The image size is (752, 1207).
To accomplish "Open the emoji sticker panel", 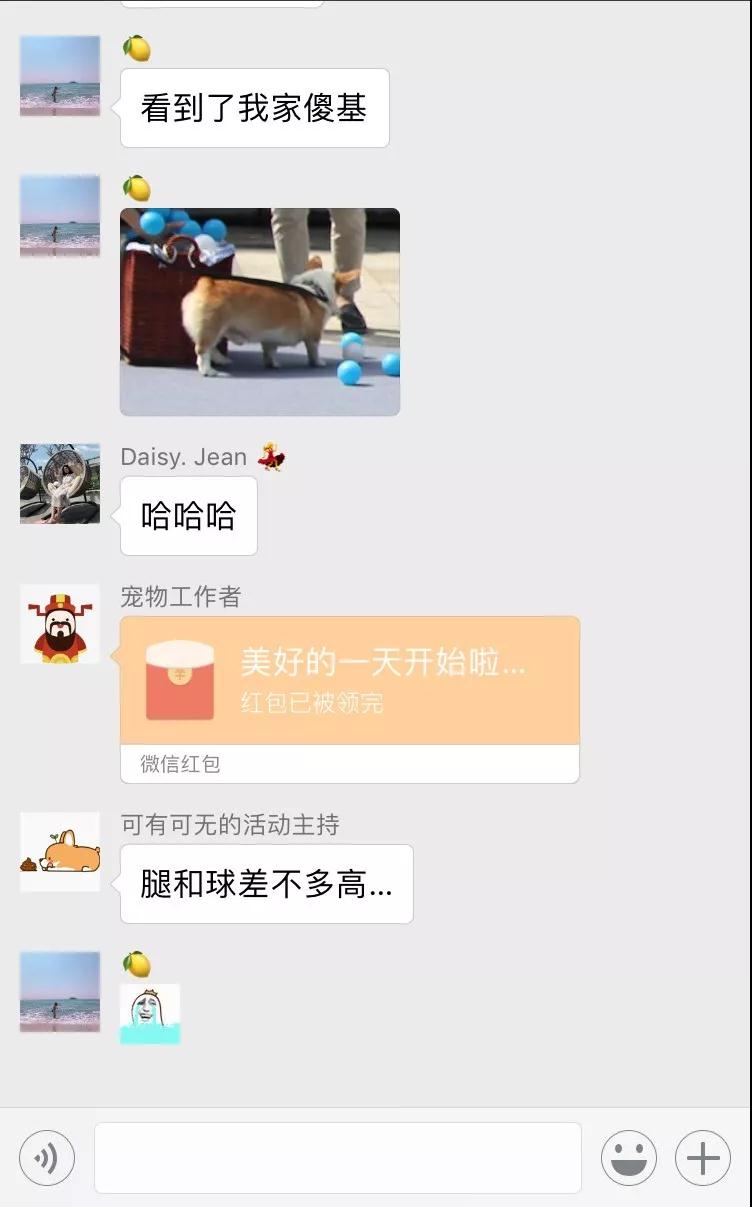I will point(629,1158).
